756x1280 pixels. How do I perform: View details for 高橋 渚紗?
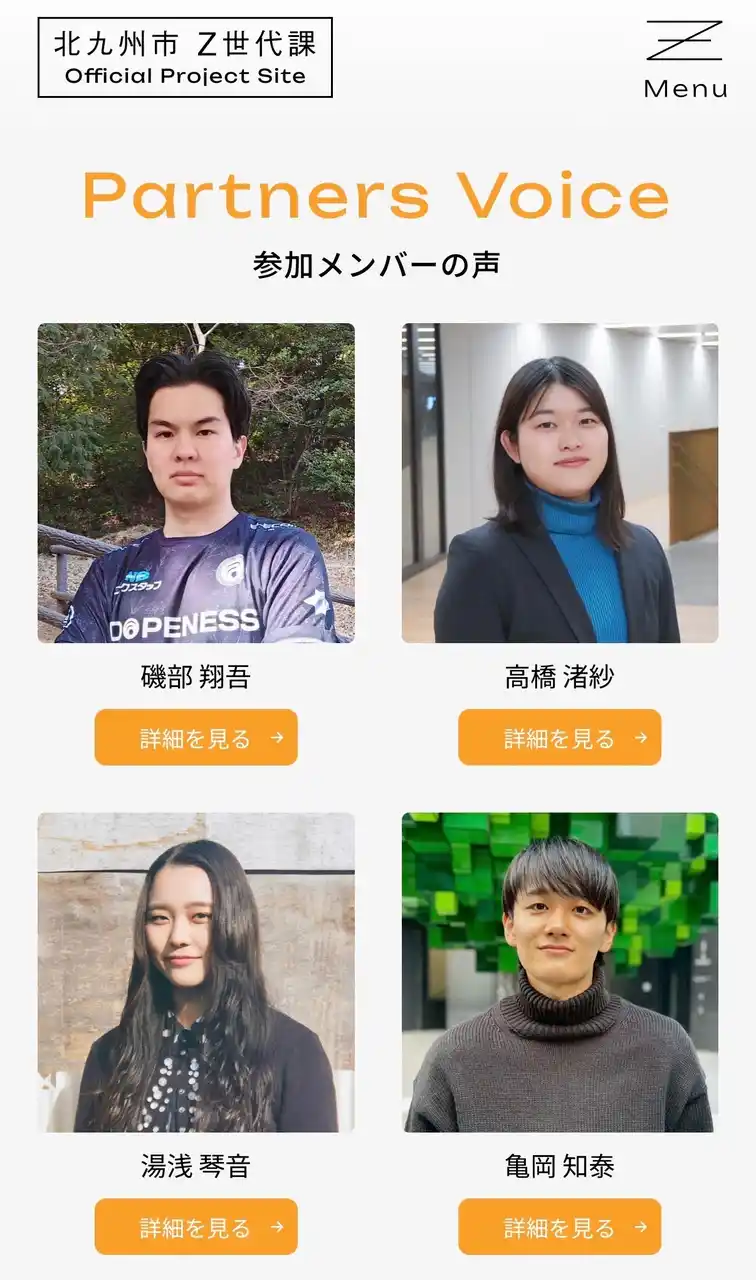click(x=559, y=738)
